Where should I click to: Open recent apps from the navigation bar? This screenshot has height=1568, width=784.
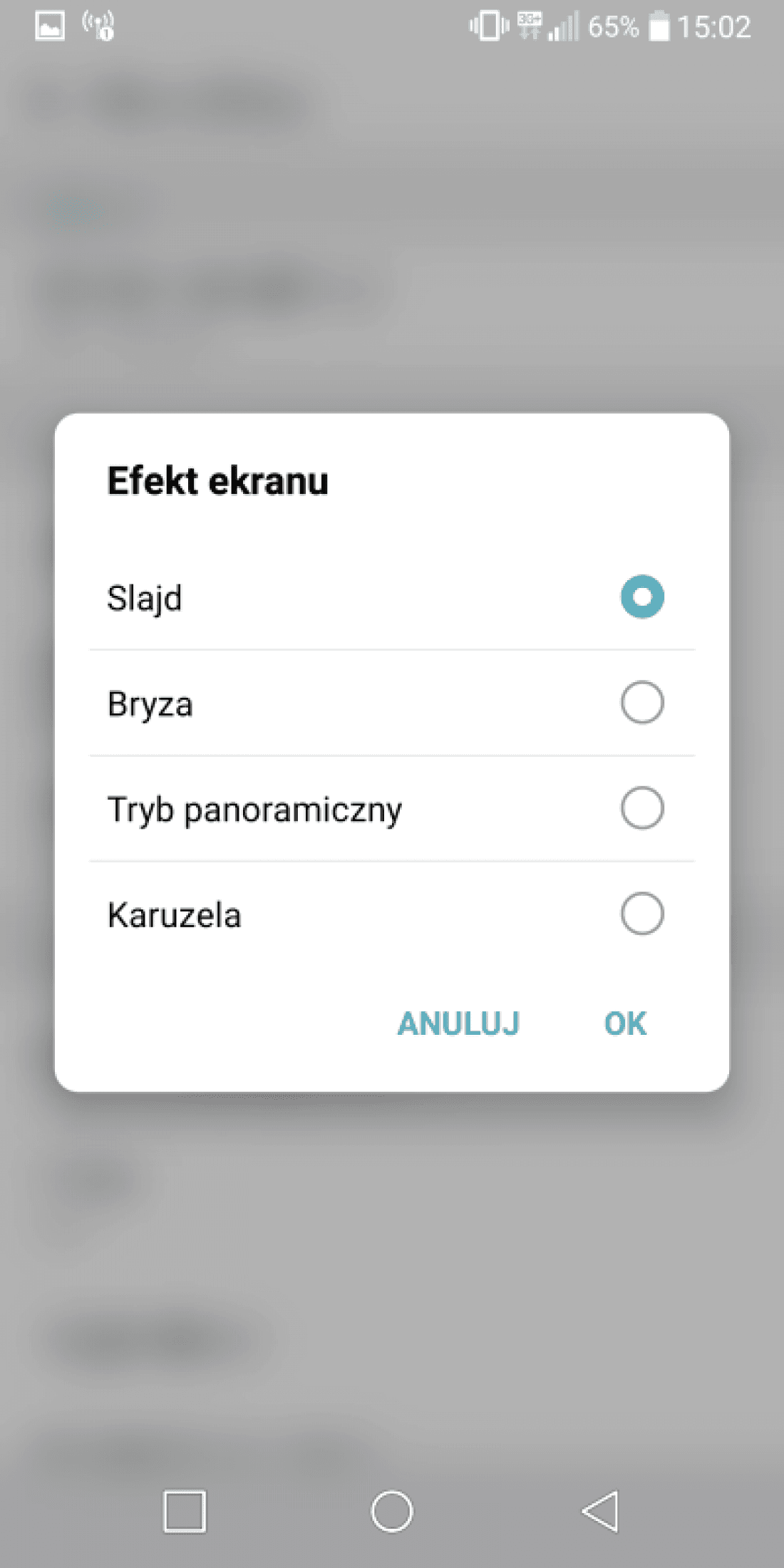pyautogui.click(x=185, y=1511)
